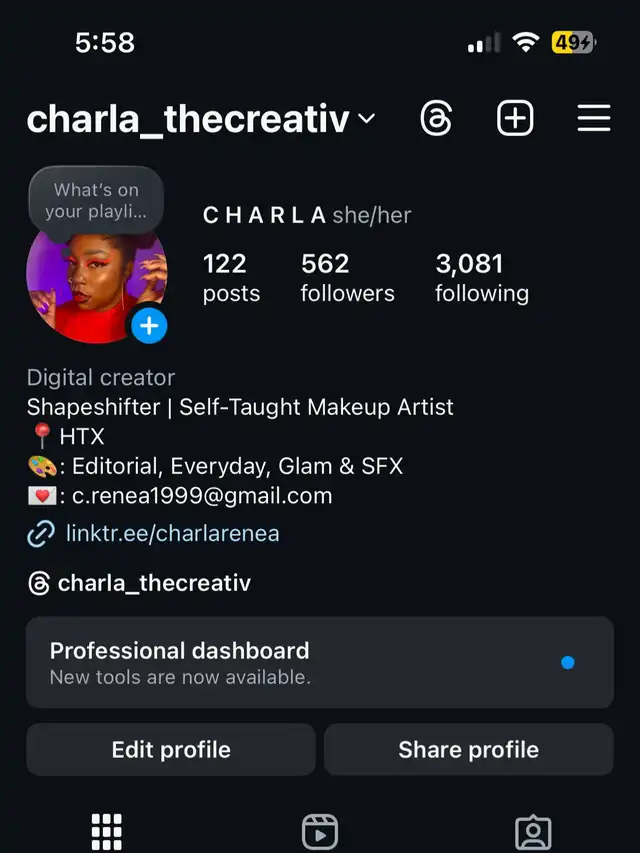The height and width of the screenshot is (853, 640).
Task: Open the Professional dashboard
Action: click(319, 662)
